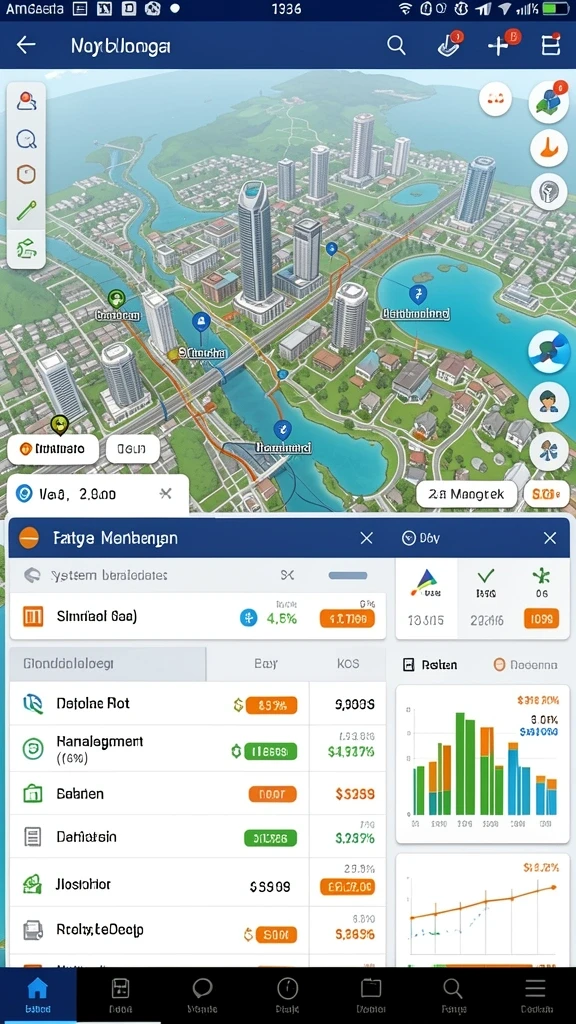Close the 'Fatyga Menbenjan' panel
576x1024 pixels.
coord(366,538)
